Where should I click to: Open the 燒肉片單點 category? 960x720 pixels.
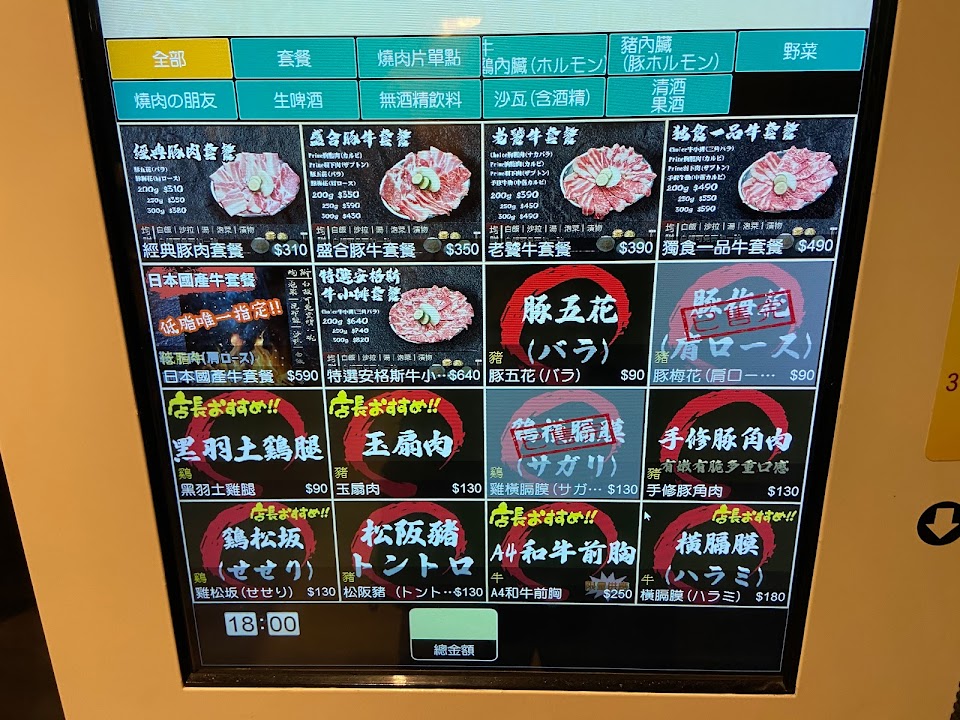(419, 58)
